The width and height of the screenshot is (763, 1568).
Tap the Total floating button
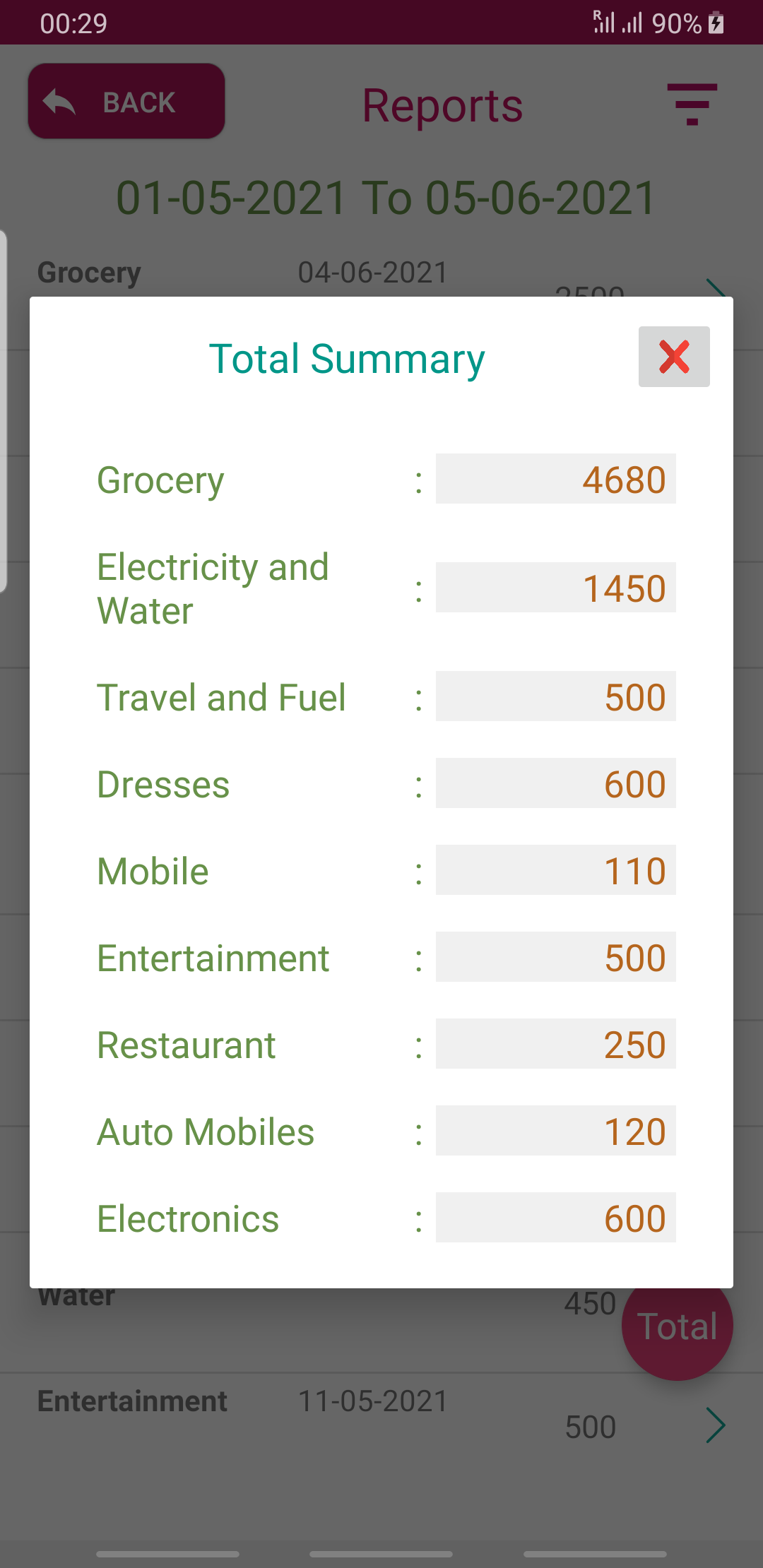(677, 1326)
